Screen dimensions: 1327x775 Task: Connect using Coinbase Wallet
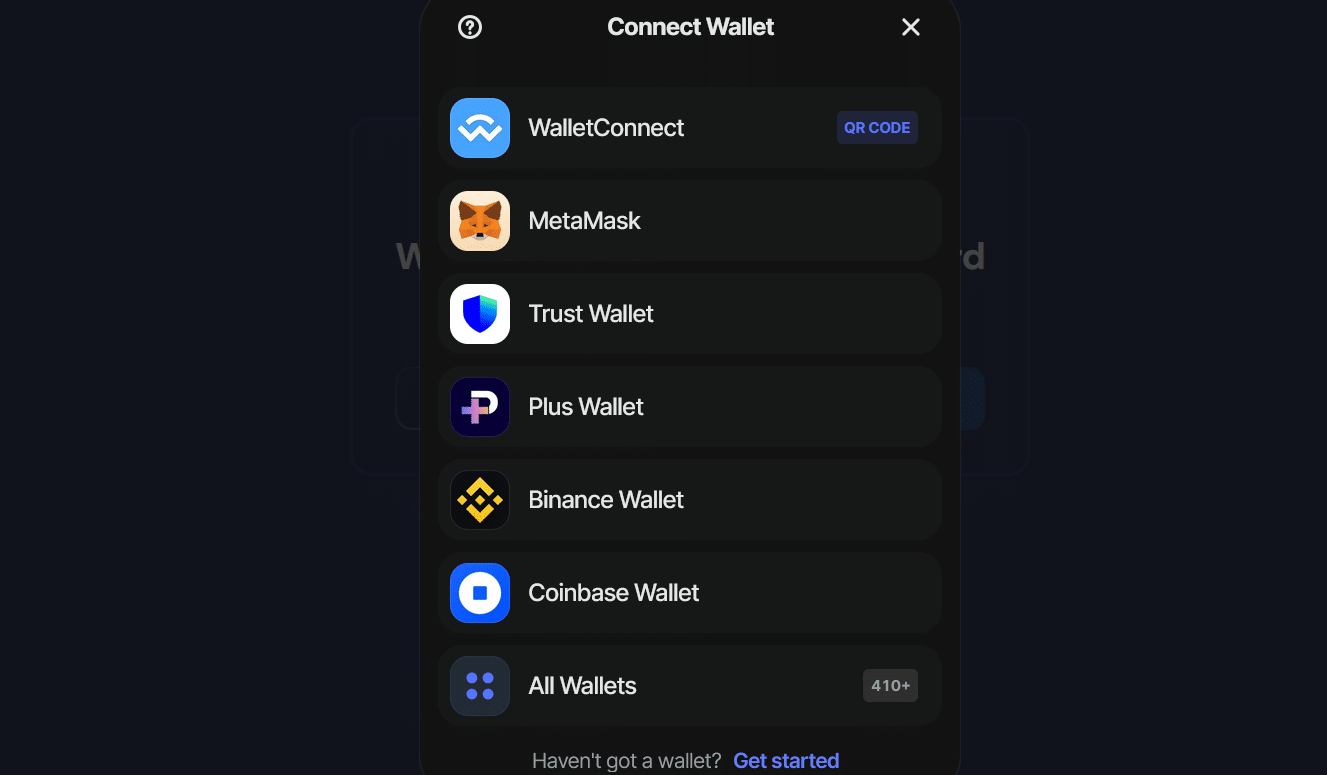click(x=689, y=593)
